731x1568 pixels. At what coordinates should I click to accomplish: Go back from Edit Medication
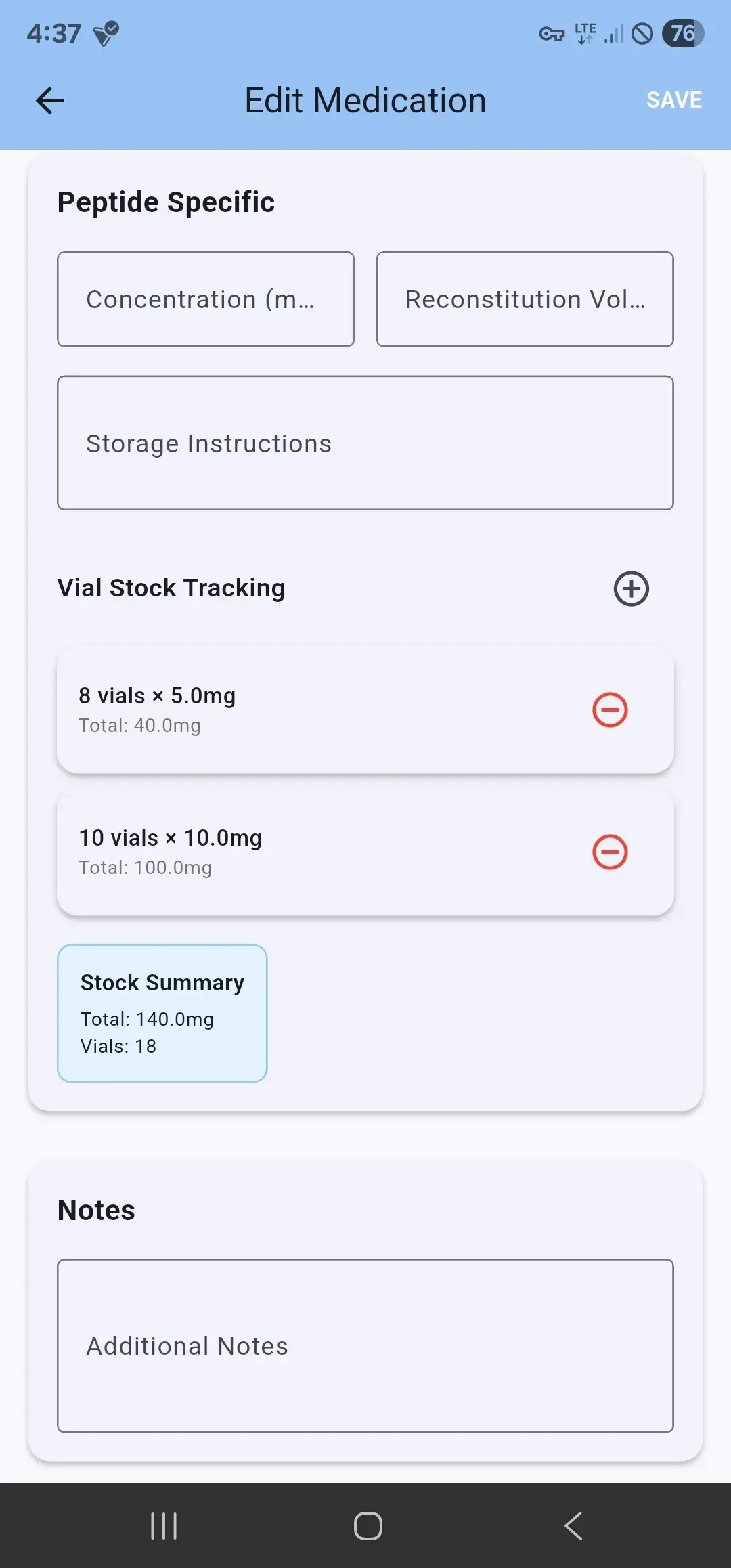(49, 101)
